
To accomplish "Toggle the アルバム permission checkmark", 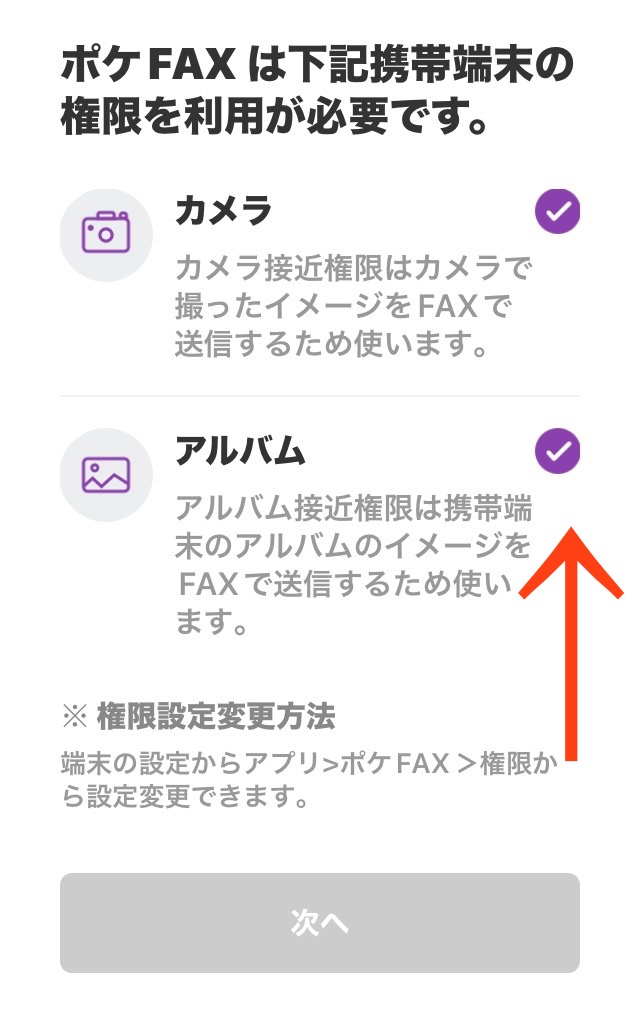I will coord(557,451).
